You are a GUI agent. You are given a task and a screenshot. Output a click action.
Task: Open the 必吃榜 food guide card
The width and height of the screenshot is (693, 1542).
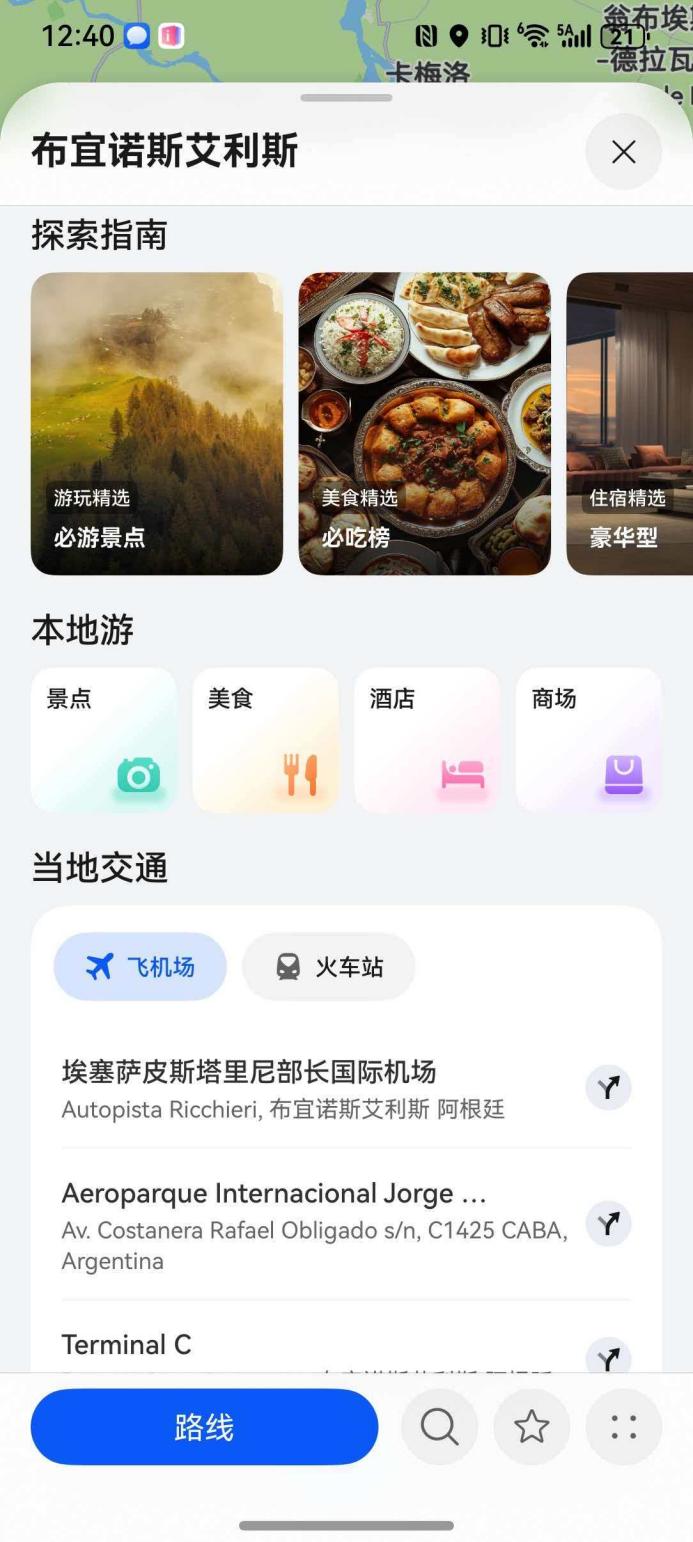pos(424,423)
